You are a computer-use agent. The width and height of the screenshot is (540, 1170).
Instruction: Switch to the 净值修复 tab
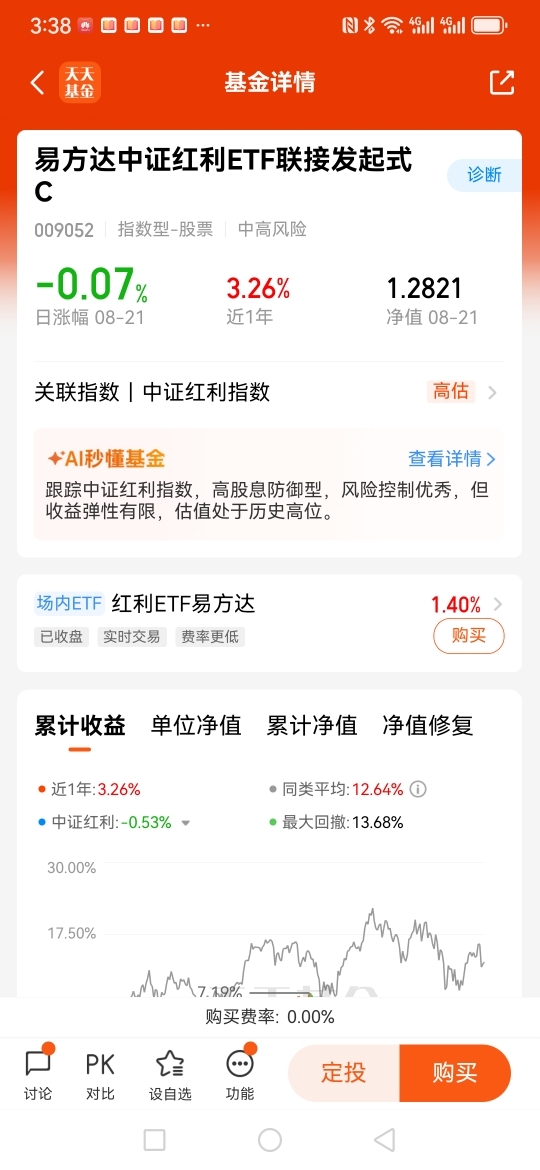click(x=427, y=725)
